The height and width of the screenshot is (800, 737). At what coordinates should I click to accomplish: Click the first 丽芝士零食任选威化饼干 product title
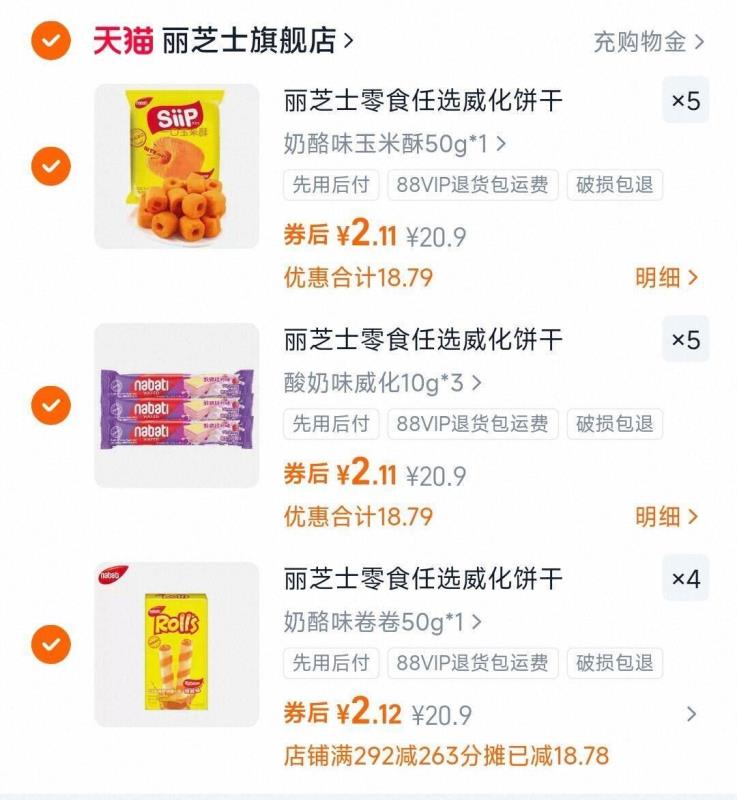(x=422, y=102)
